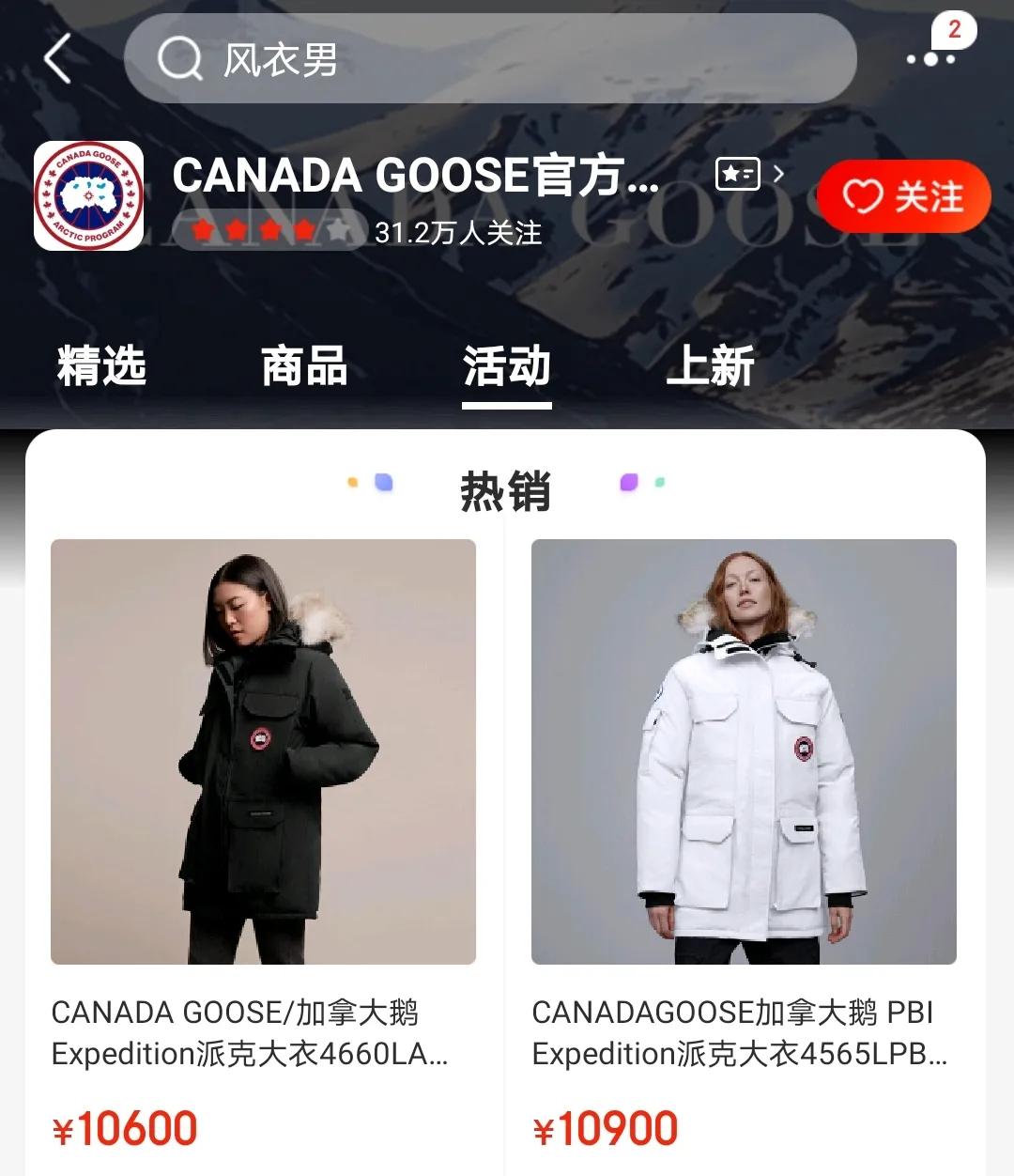Click the back arrow at top left
The image size is (1014, 1176).
pos(58,58)
